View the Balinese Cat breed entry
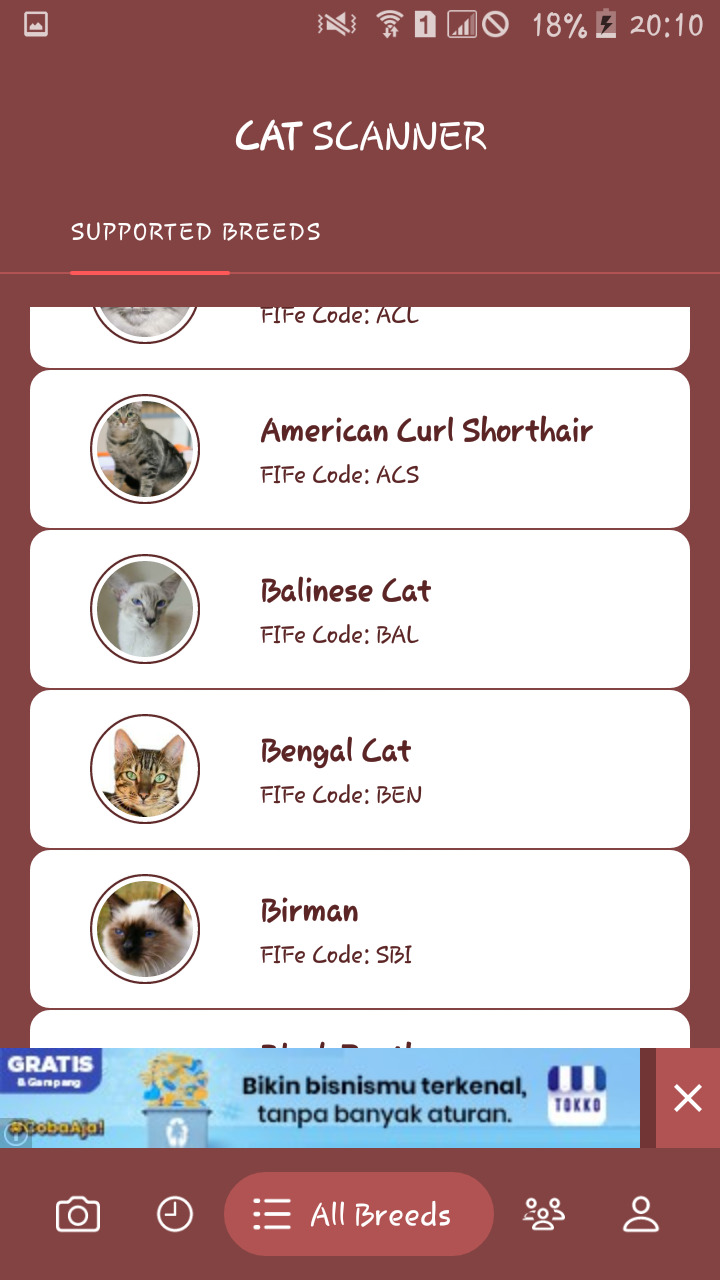The height and width of the screenshot is (1280, 720). (360, 609)
